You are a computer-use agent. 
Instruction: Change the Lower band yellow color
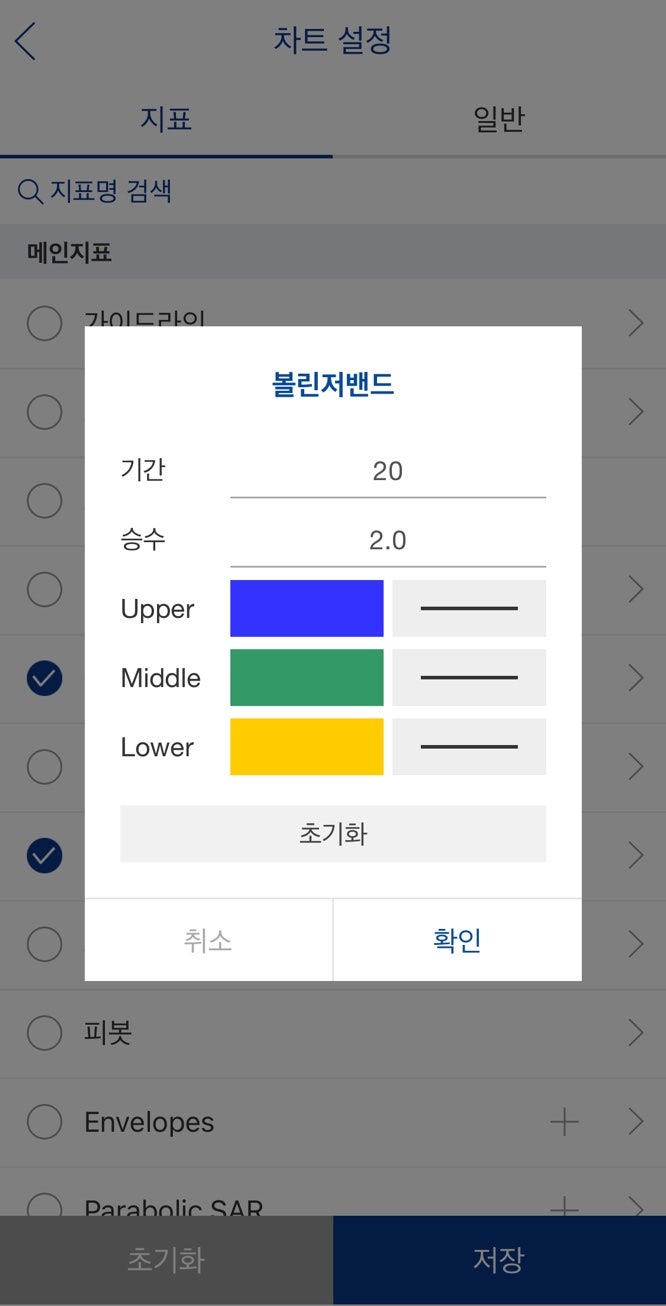(307, 746)
